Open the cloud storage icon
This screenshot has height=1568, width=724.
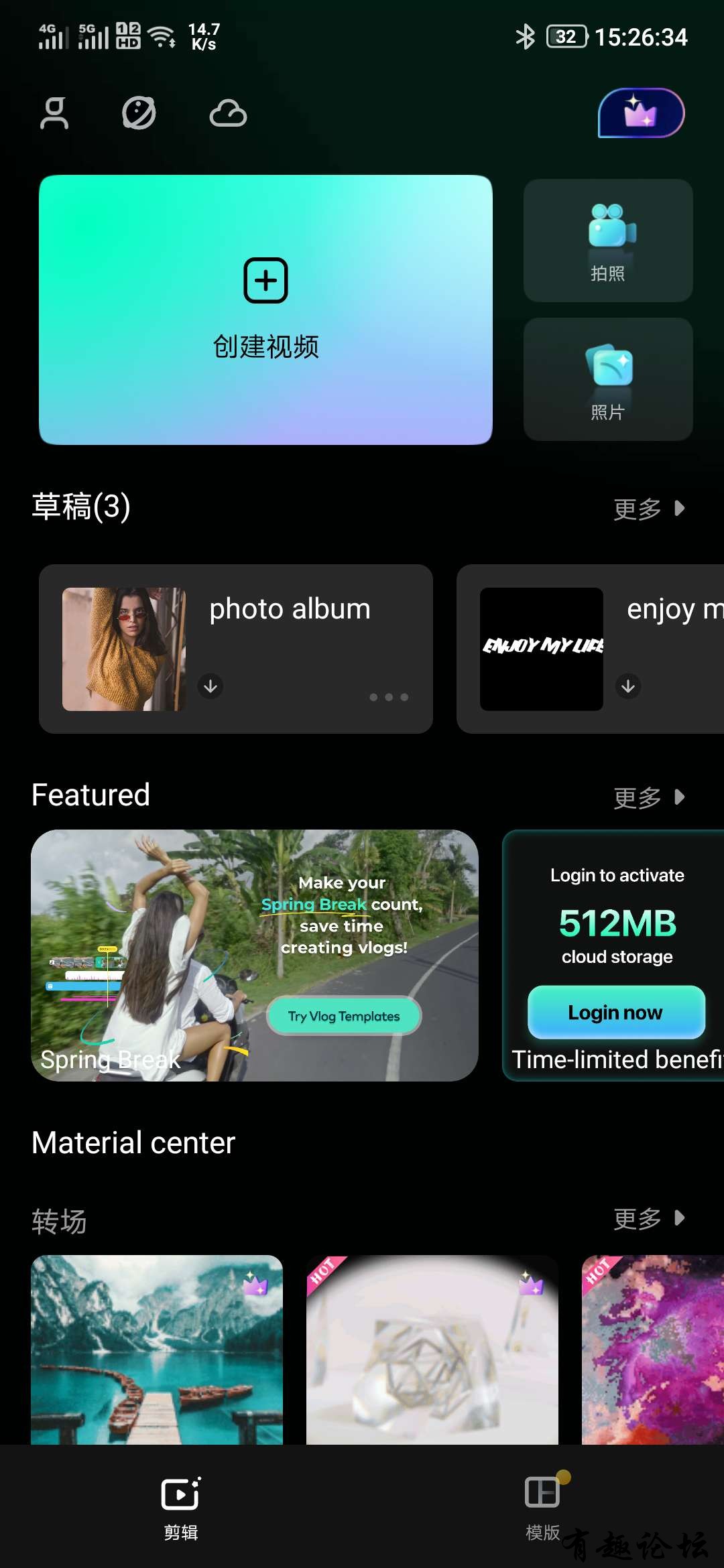point(228,113)
